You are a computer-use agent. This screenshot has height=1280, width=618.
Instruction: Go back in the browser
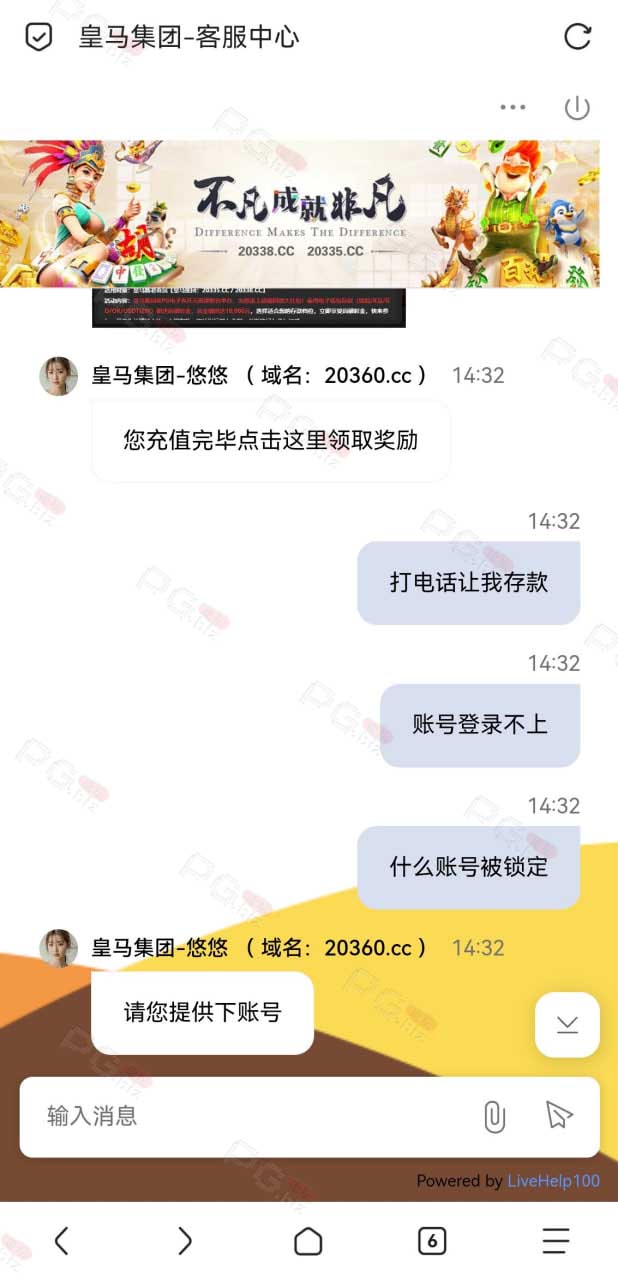coord(61,1241)
